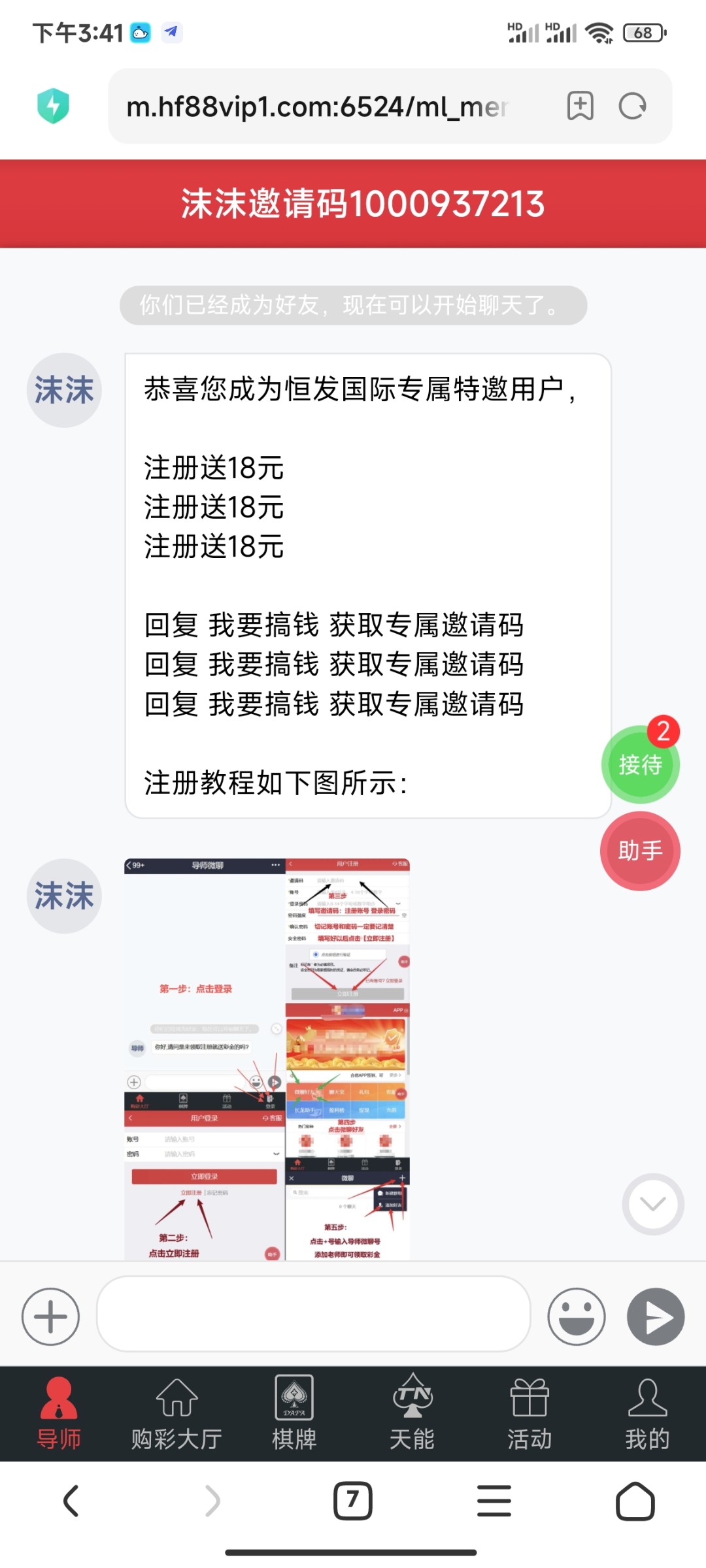706x1568 pixels.
Task: Open the browser hamburger menu
Action: [494, 1501]
